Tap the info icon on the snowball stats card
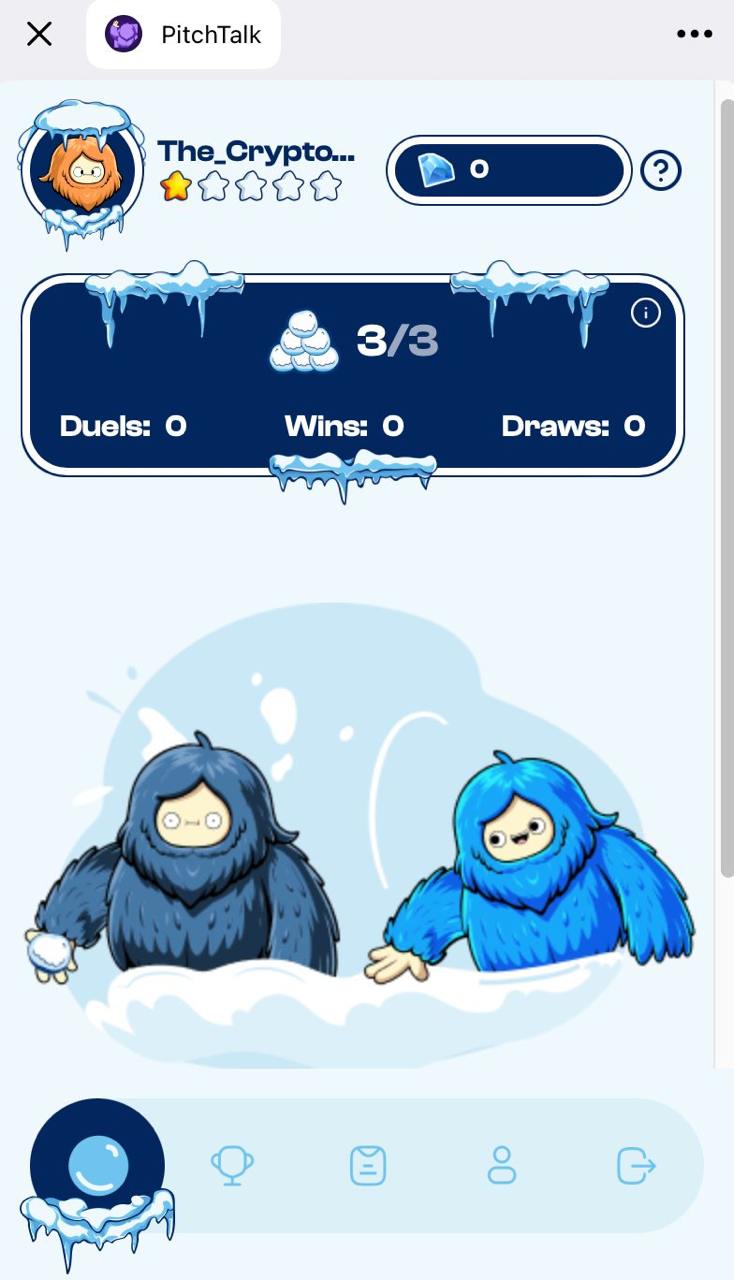Viewport: 734px width, 1280px height. [646, 313]
